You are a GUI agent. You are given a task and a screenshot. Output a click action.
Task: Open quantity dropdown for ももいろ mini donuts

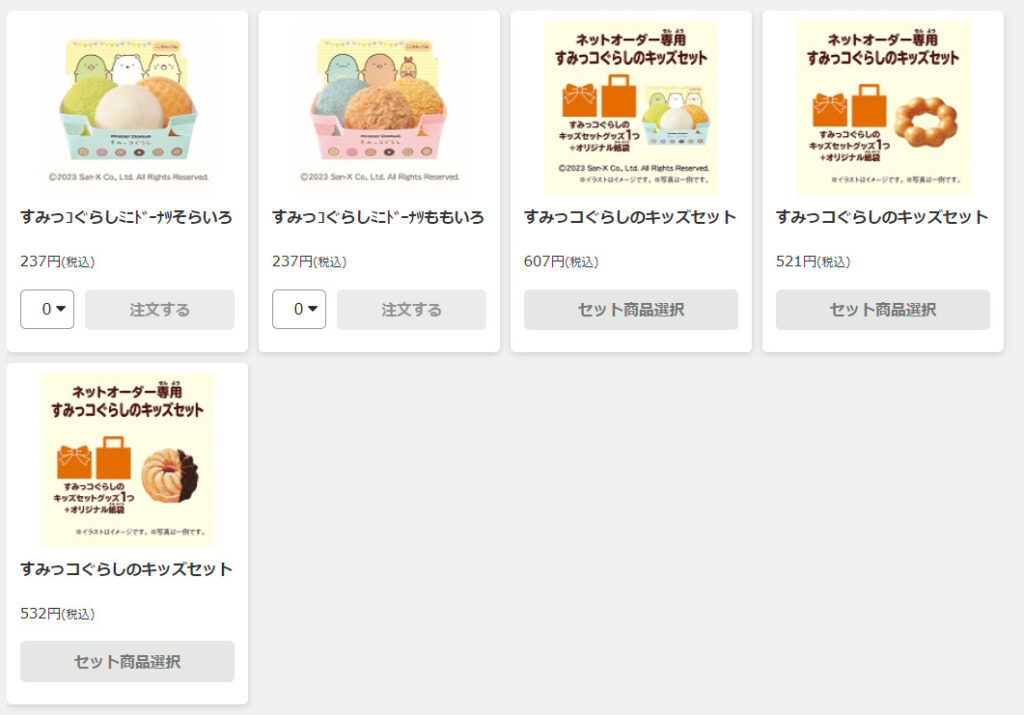tap(299, 310)
